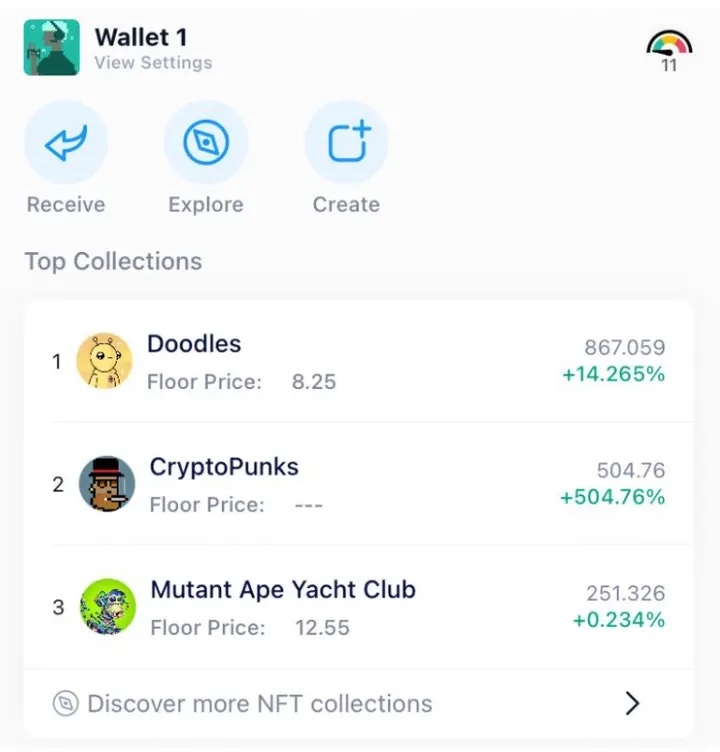Select the Wallet 1 title

142,37
